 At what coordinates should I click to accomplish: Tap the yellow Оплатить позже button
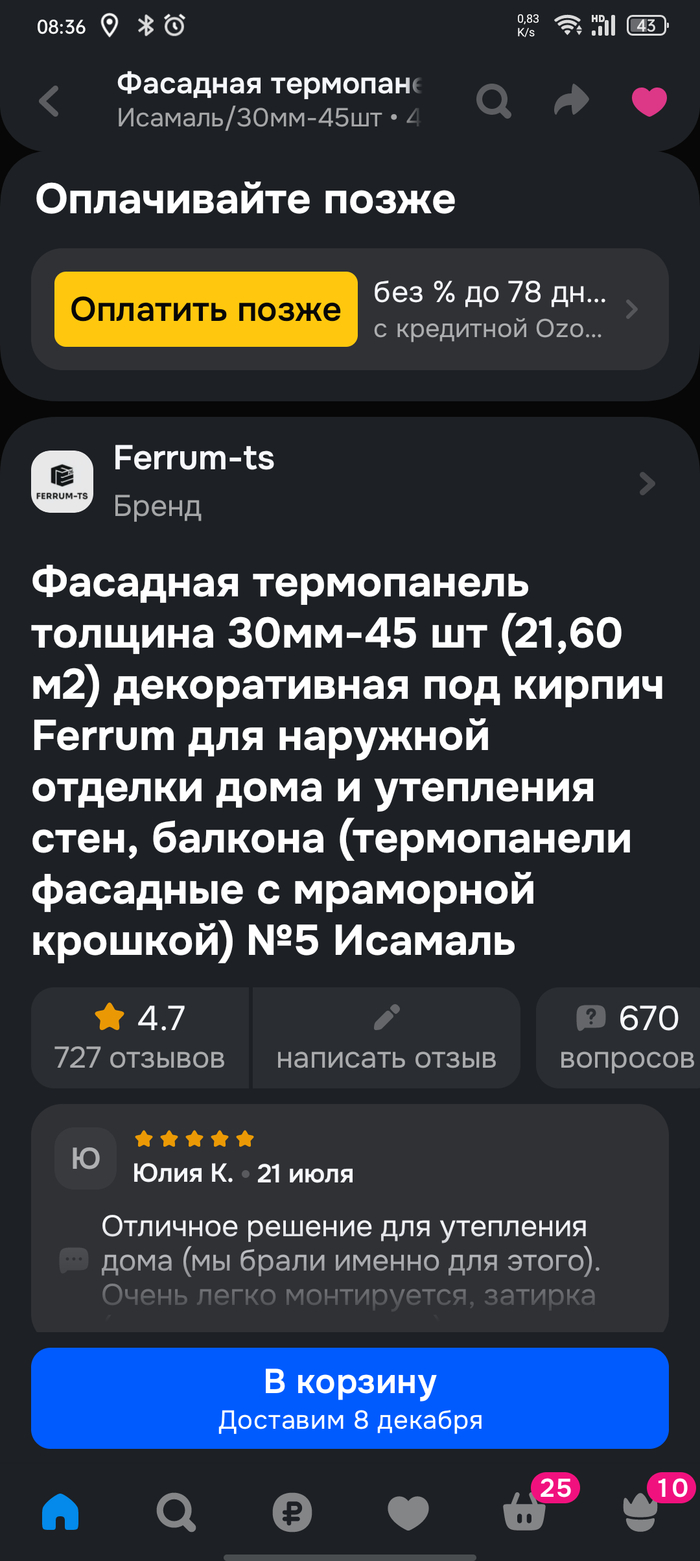(206, 310)
